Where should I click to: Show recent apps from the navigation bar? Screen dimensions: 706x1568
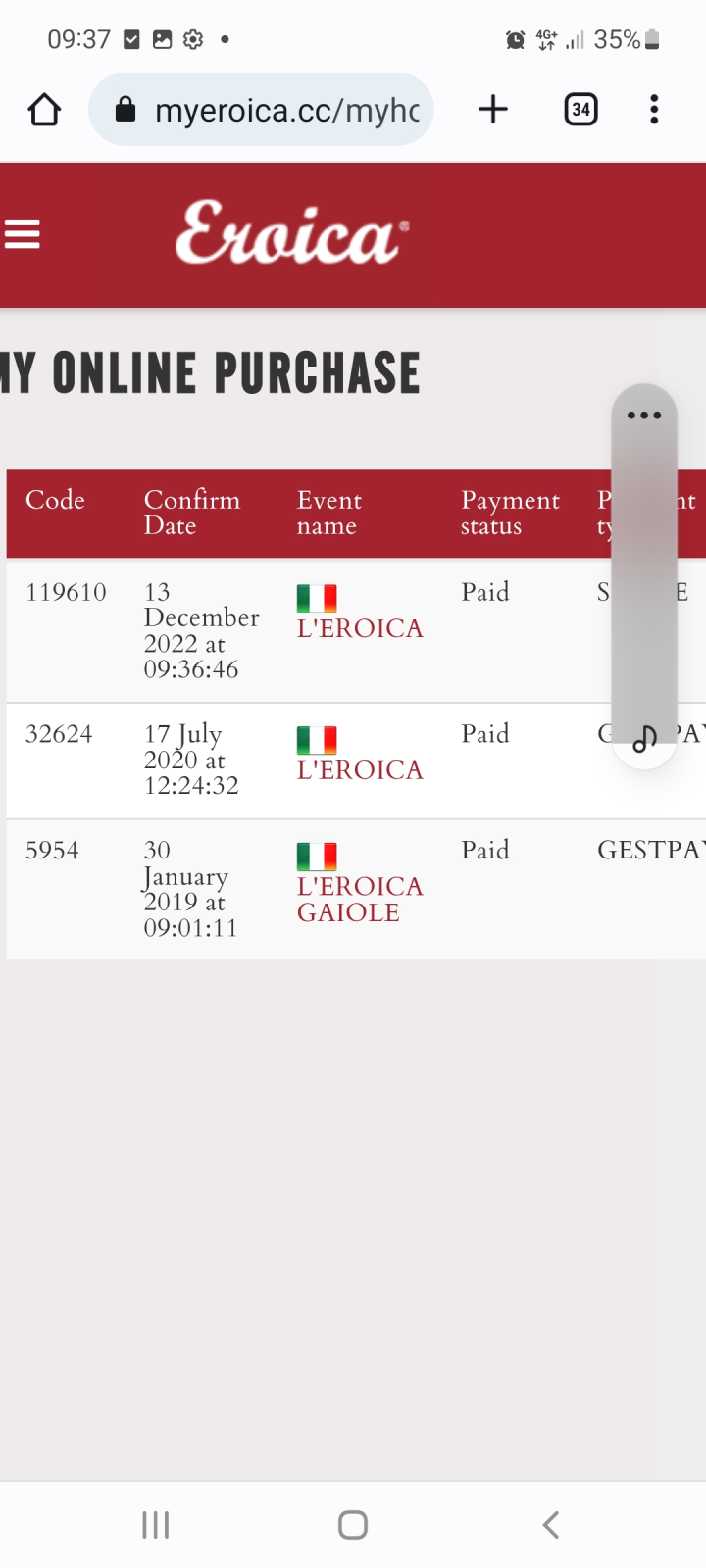(x=156, y=1525)
